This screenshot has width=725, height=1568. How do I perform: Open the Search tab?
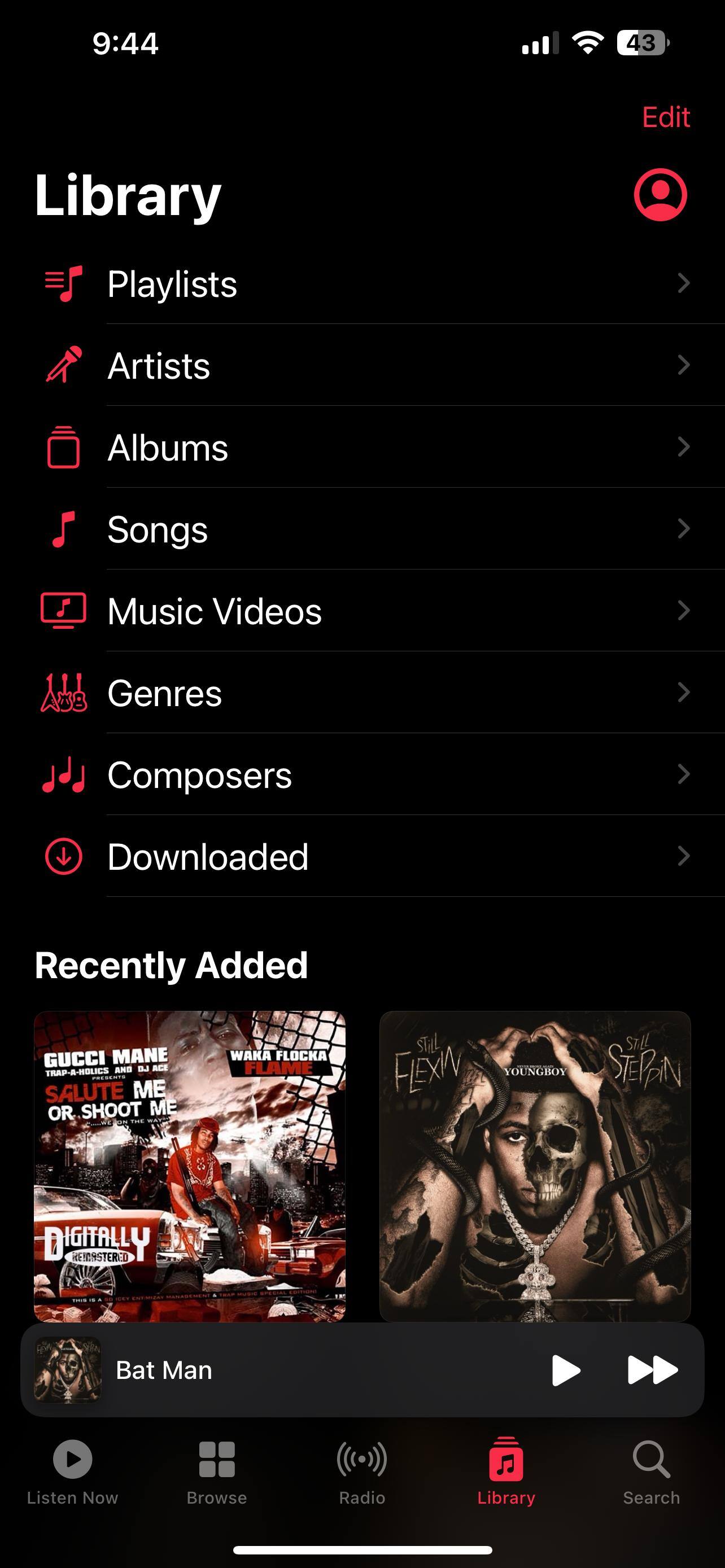coord(650,1470)
